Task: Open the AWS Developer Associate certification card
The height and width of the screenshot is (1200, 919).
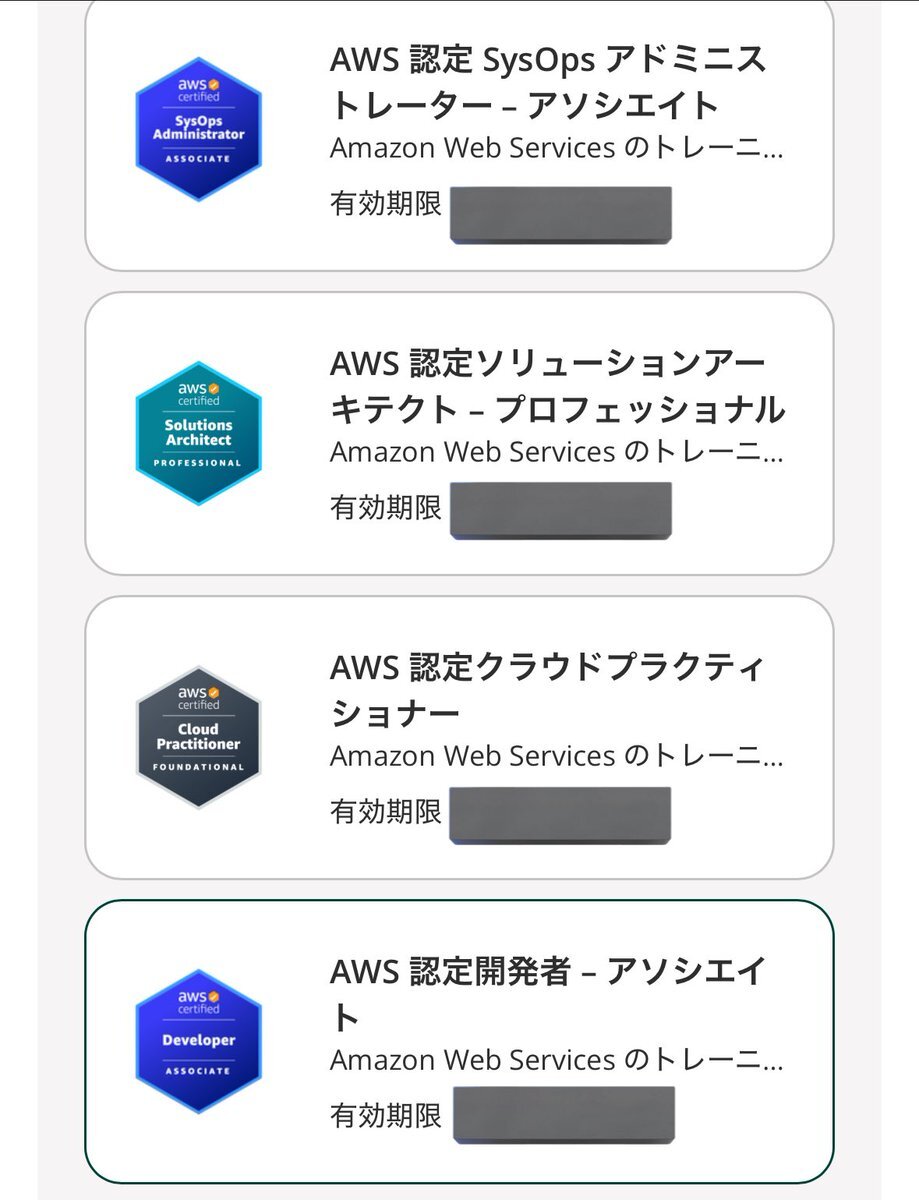Action: click(548, 993)
